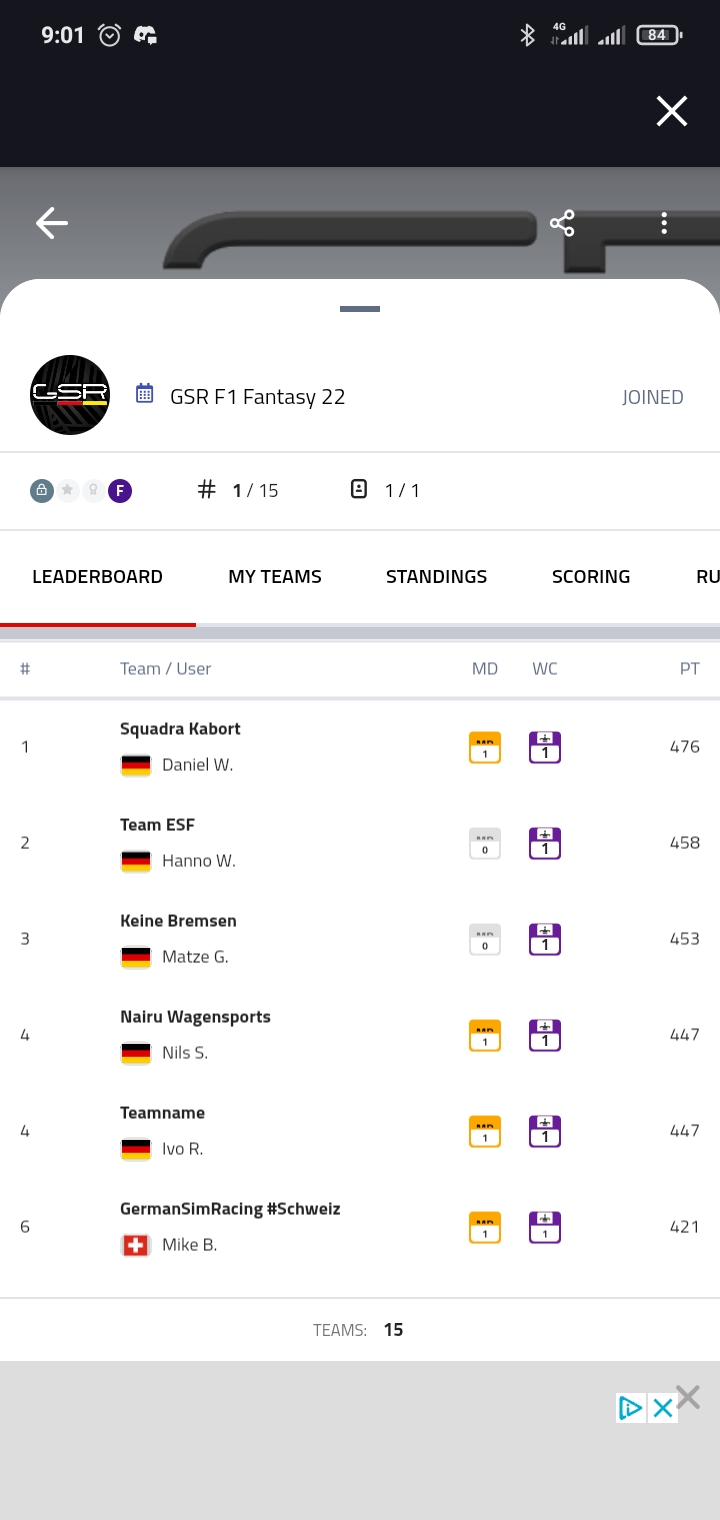720x1520 pixels.
Task: Close the overlay with the top X
Action: tap(671, 111)
